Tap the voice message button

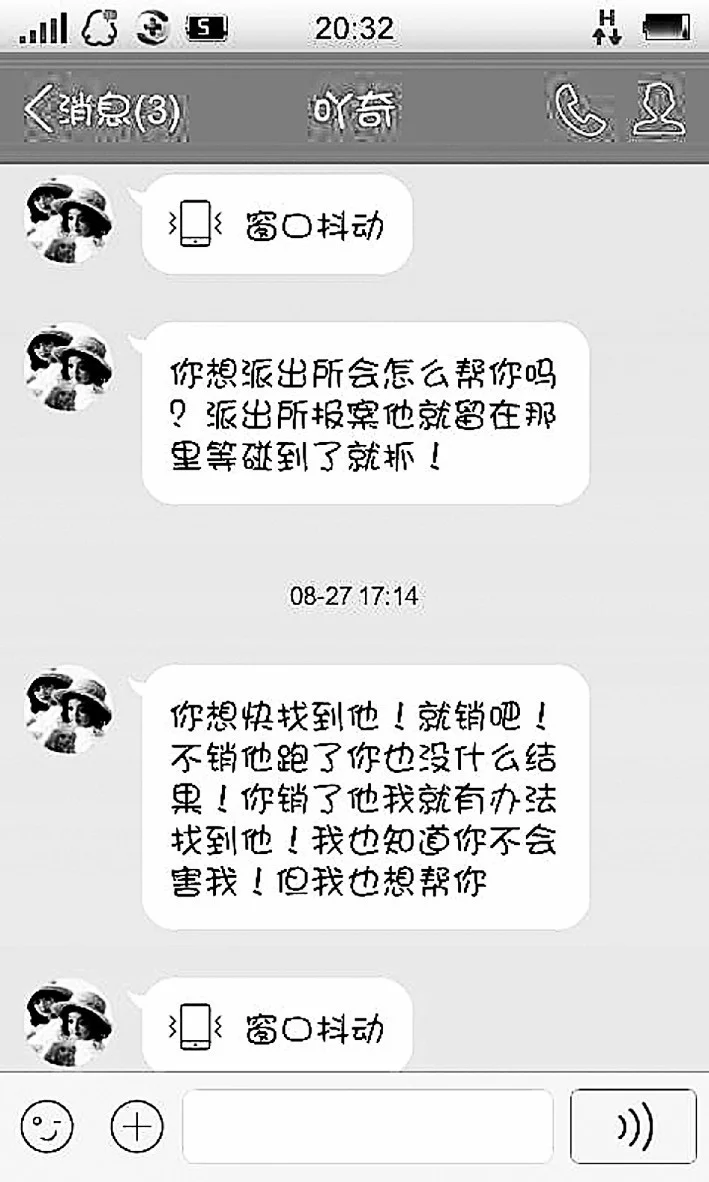[x=633, y=1125]
